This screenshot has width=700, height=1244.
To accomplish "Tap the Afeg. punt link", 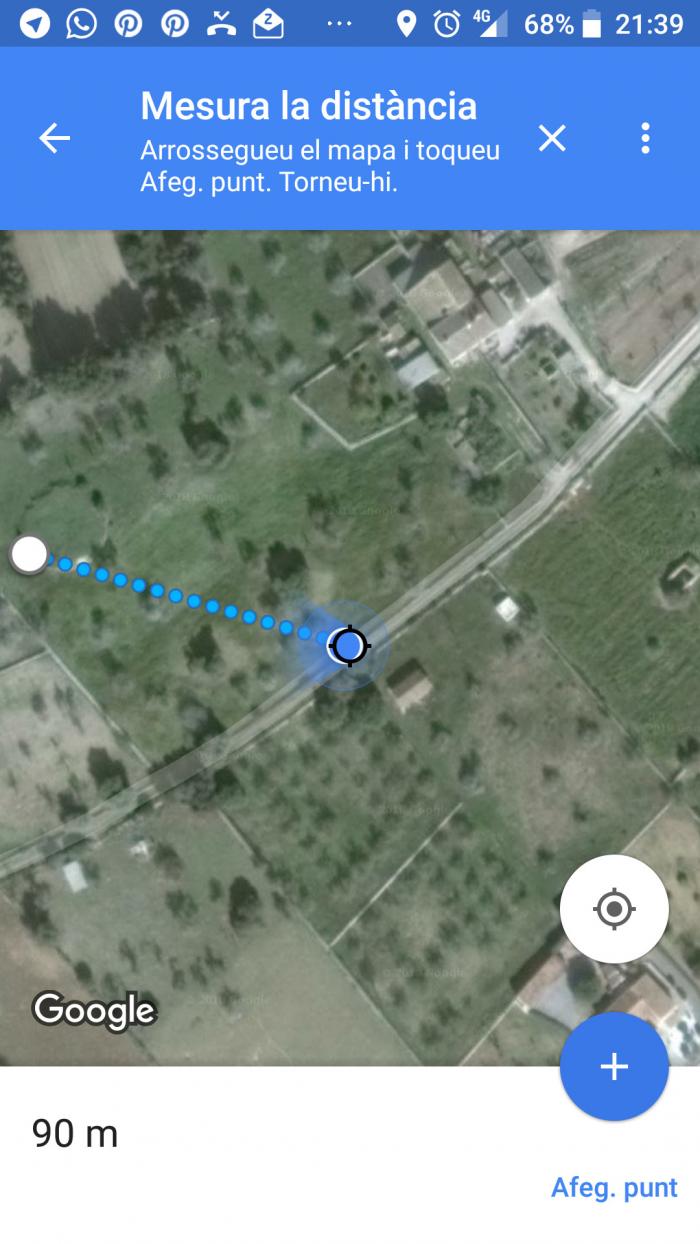I will (x=614, y=1187).
